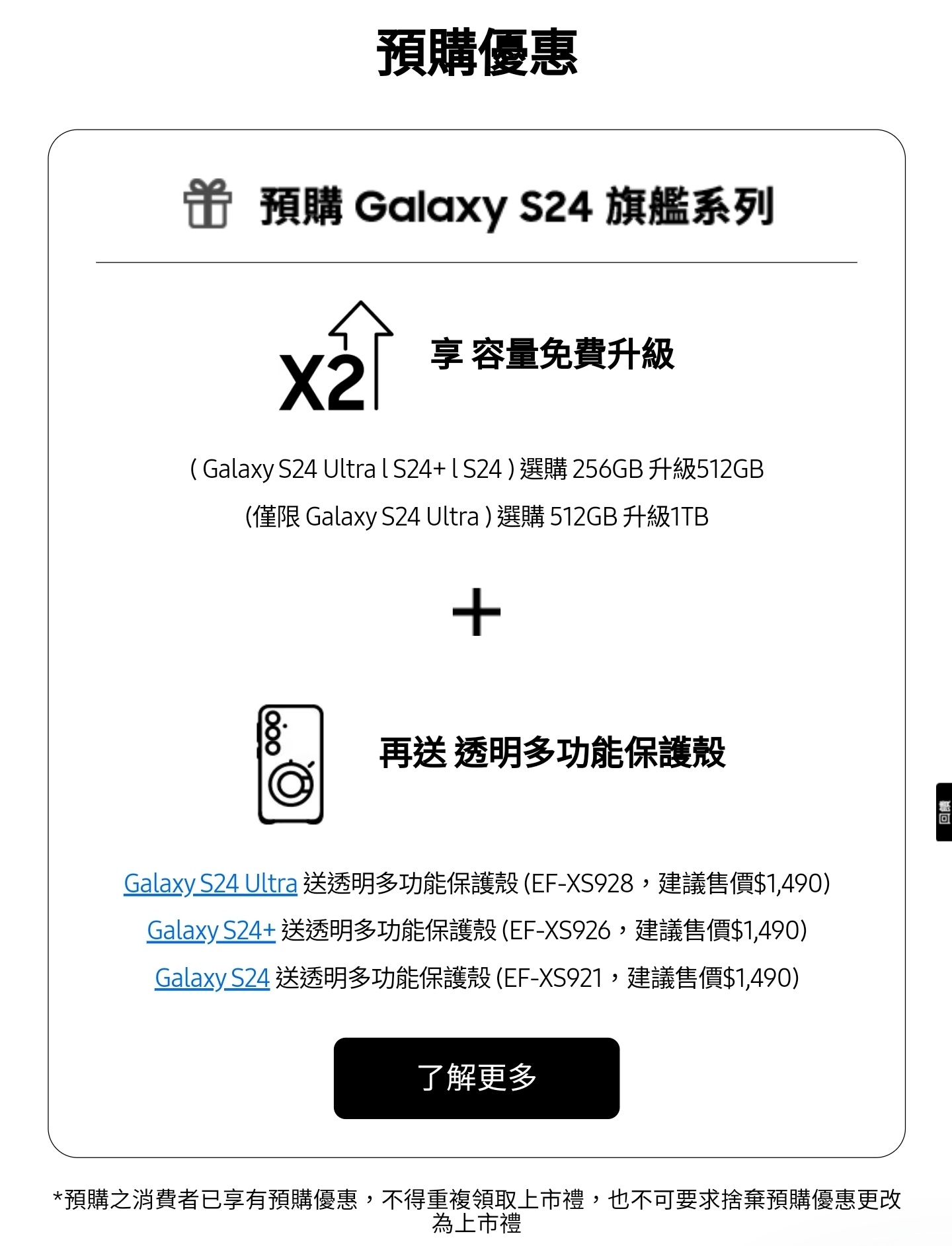Follow the plain Galaxy S24 link
952x1246 pixels.
[x=212, y=978]
